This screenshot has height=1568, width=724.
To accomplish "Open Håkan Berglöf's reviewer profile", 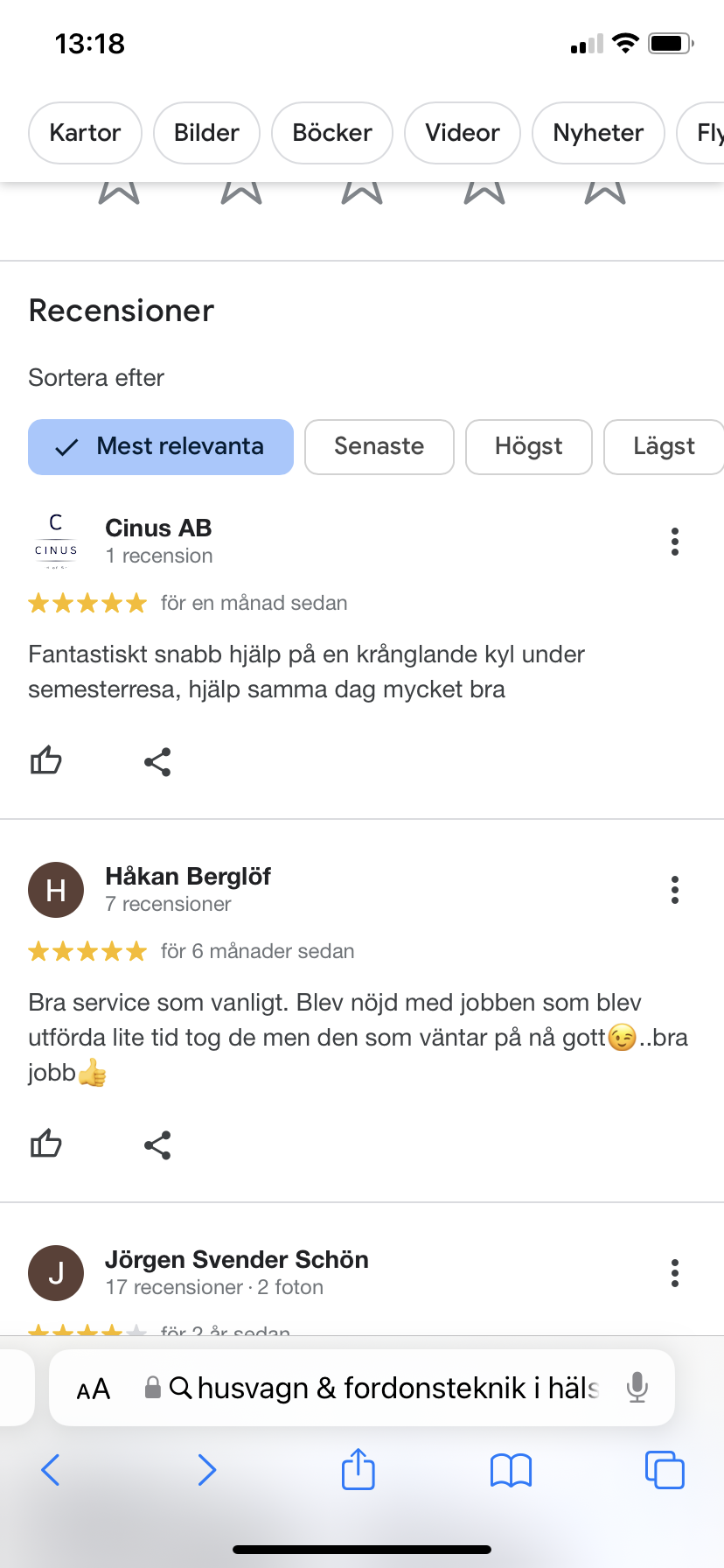I will point(187,877).
